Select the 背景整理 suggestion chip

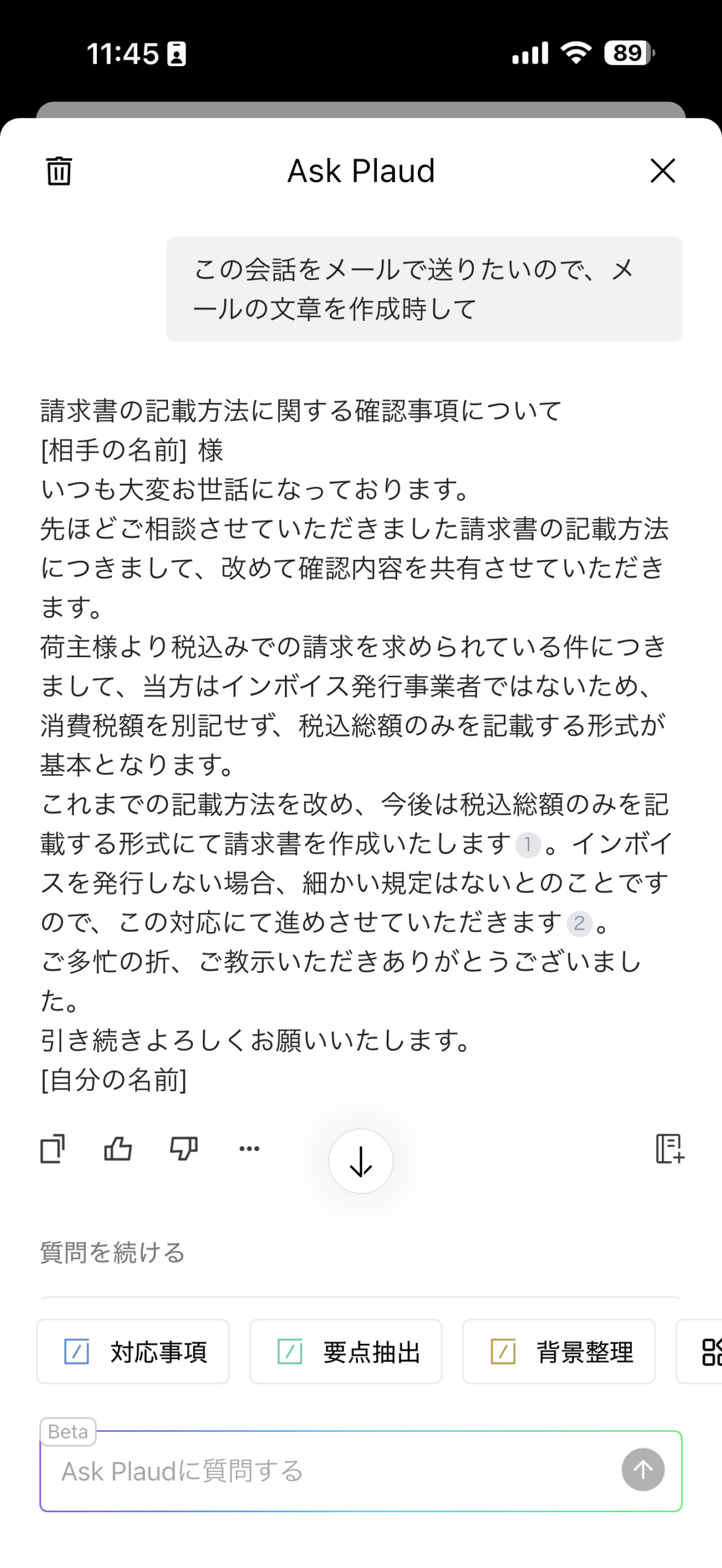[559, 1351]
